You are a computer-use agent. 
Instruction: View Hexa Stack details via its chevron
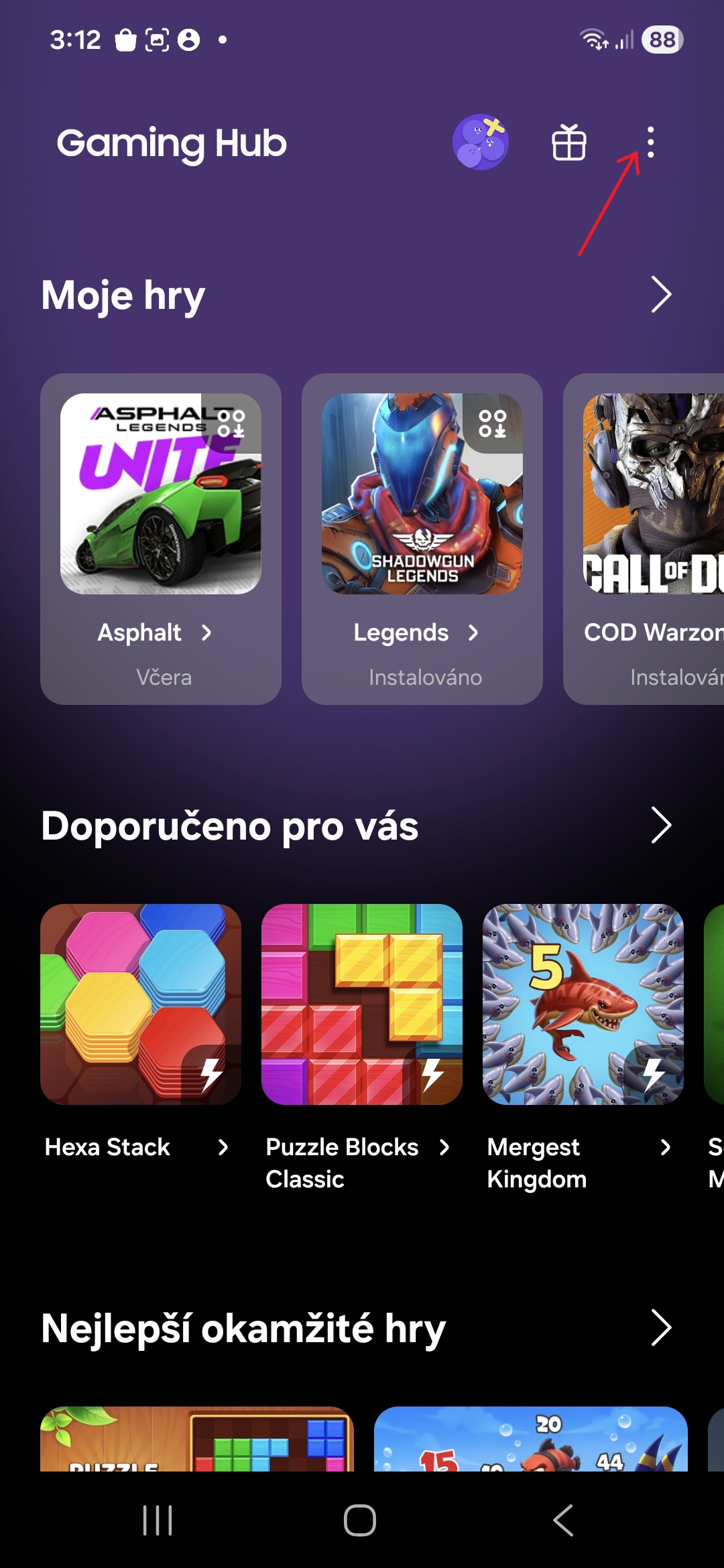coord(223,1147)
